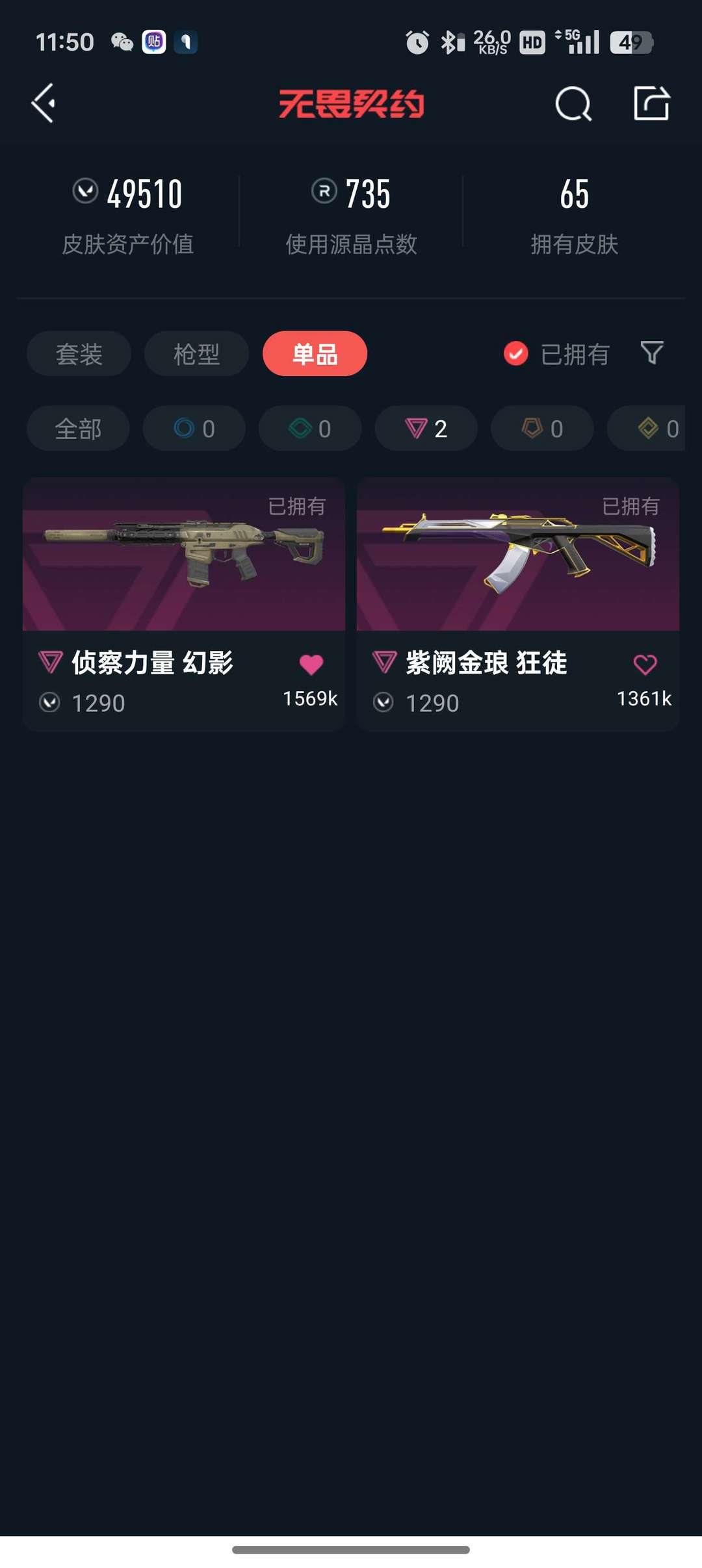The height and width of the screenshot is (1568, 702).
Task: Like the 紫阙金琅 狂徒 skin
Action: [645, 664]
